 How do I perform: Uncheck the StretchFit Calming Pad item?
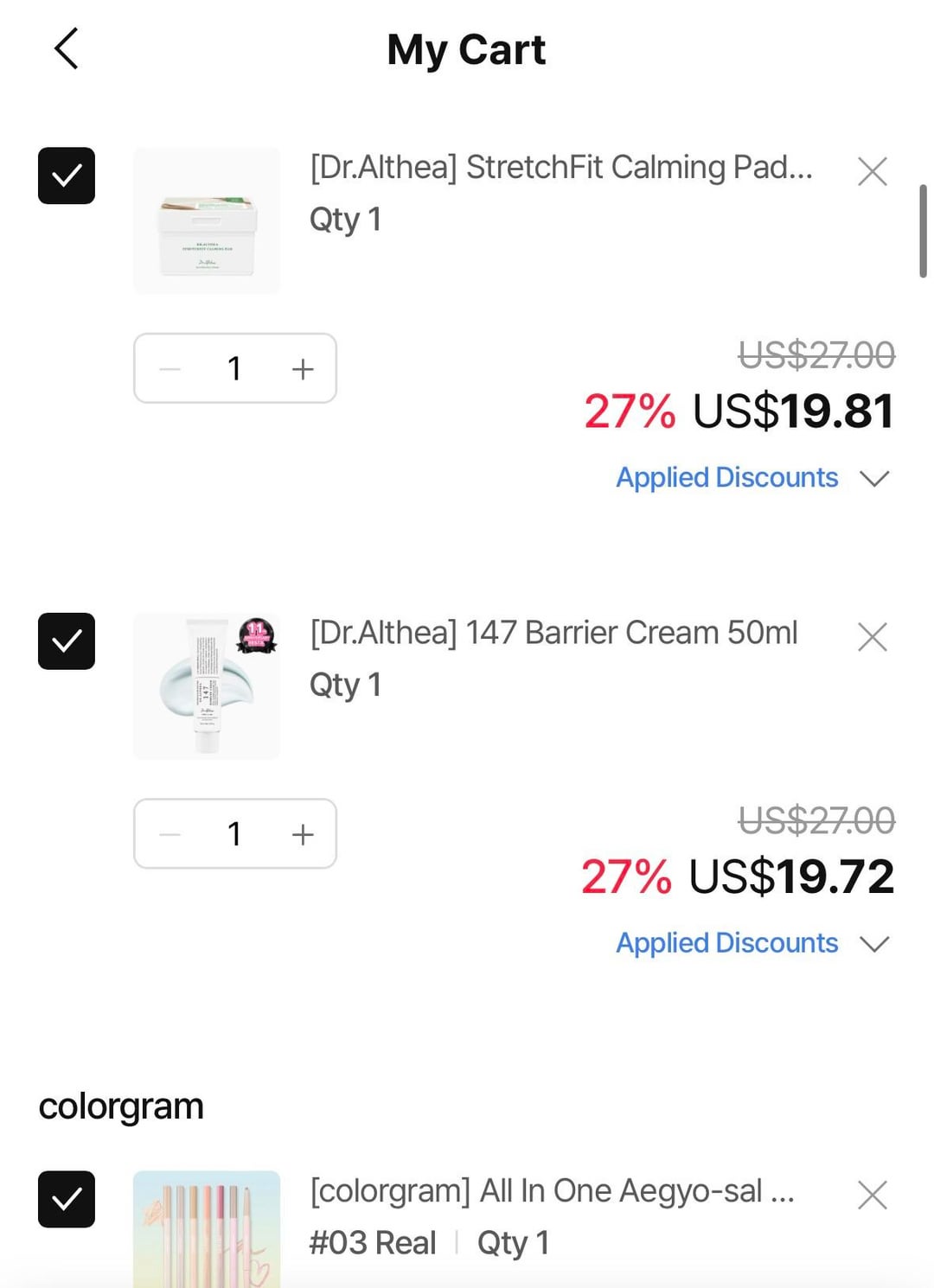tap(67, 176)
